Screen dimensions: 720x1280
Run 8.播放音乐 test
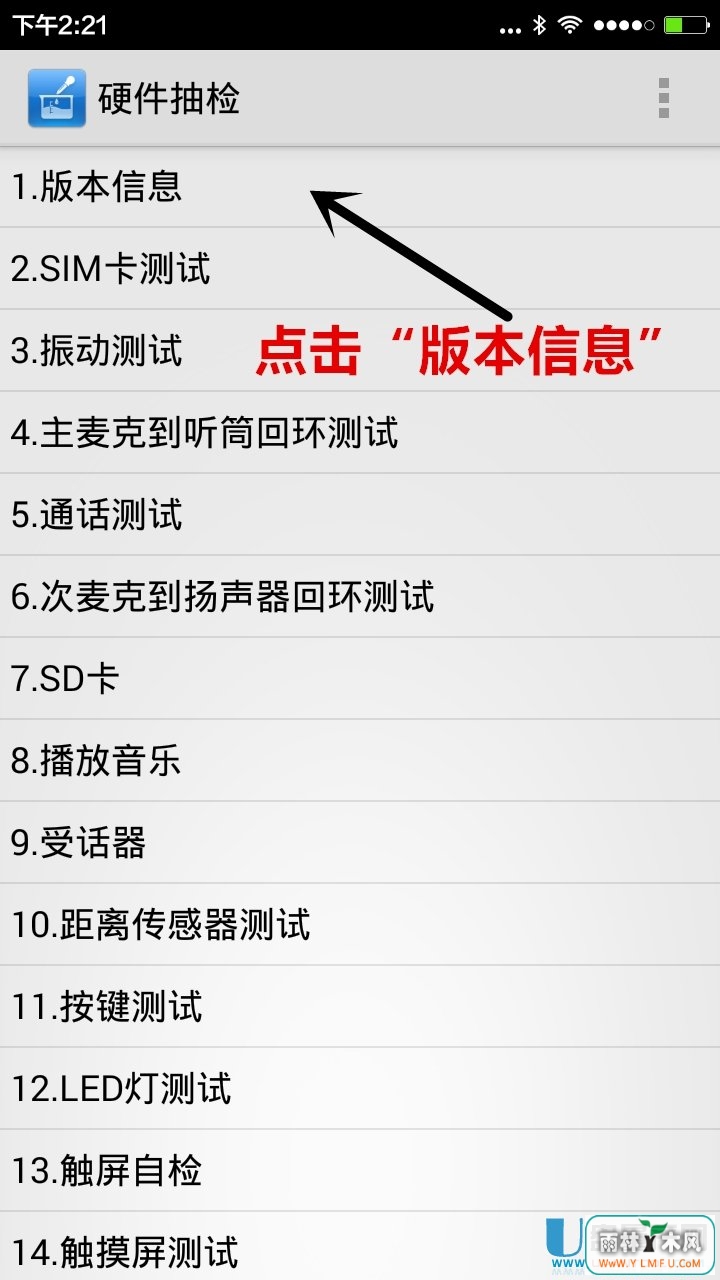[97, 761]
